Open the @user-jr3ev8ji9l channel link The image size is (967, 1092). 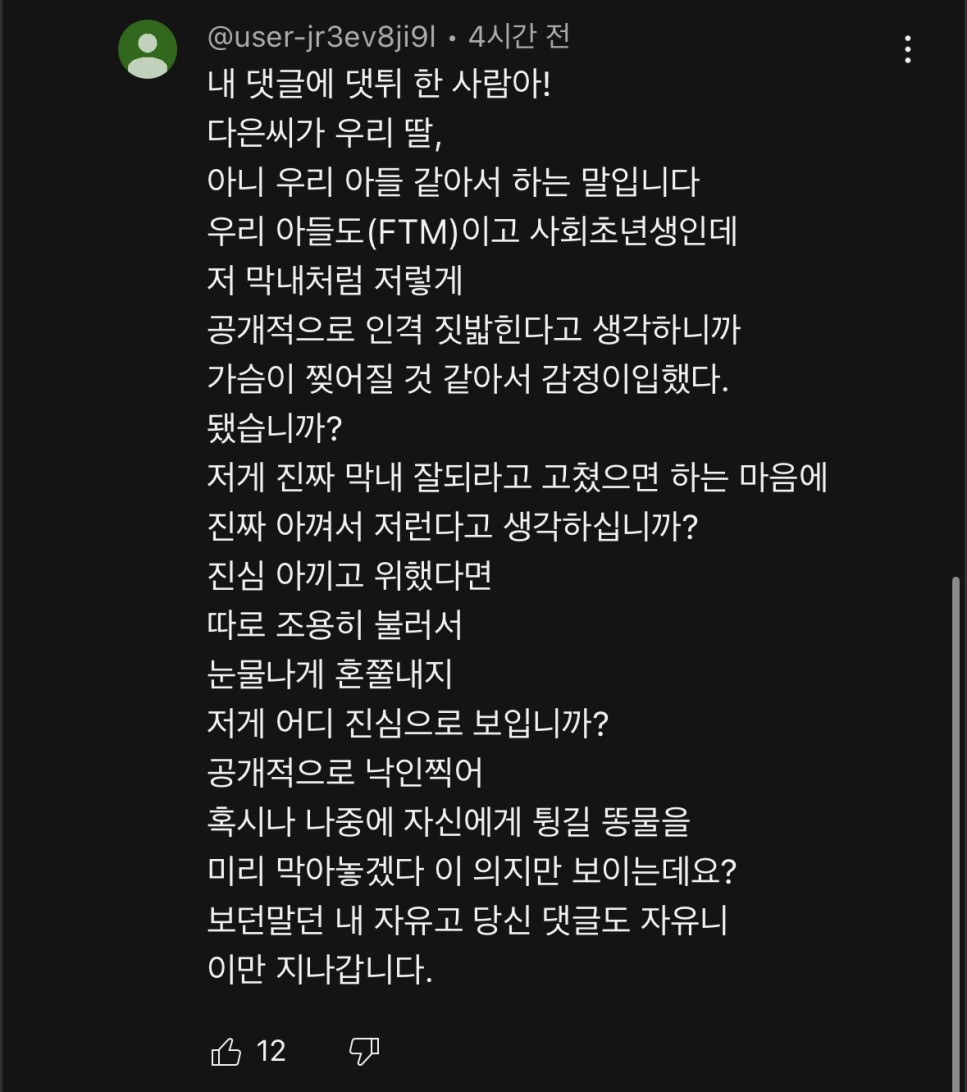321,37
